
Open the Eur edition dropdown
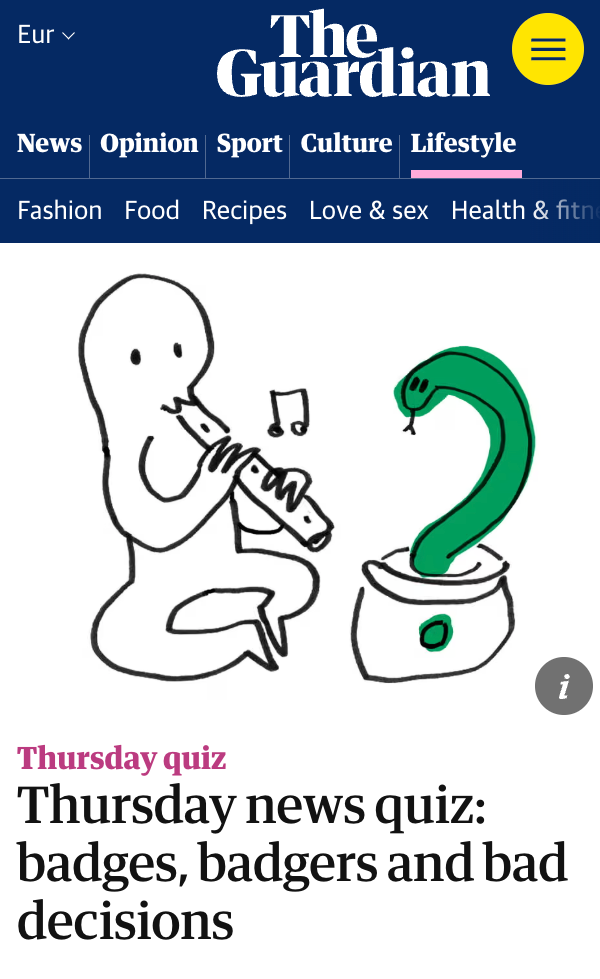pyautogui.click(x=46, y=35)
